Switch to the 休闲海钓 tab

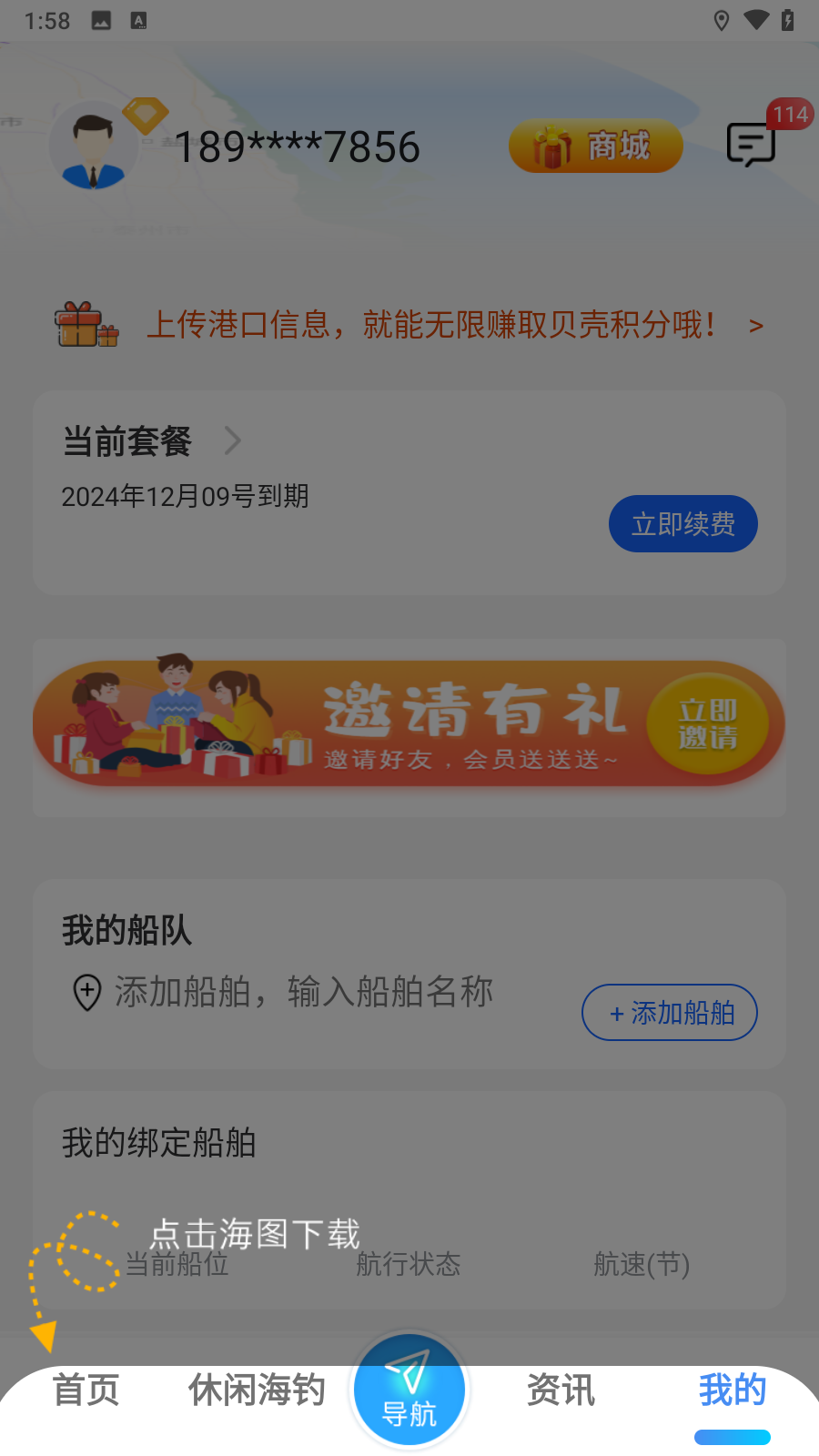coord(256,1390)
